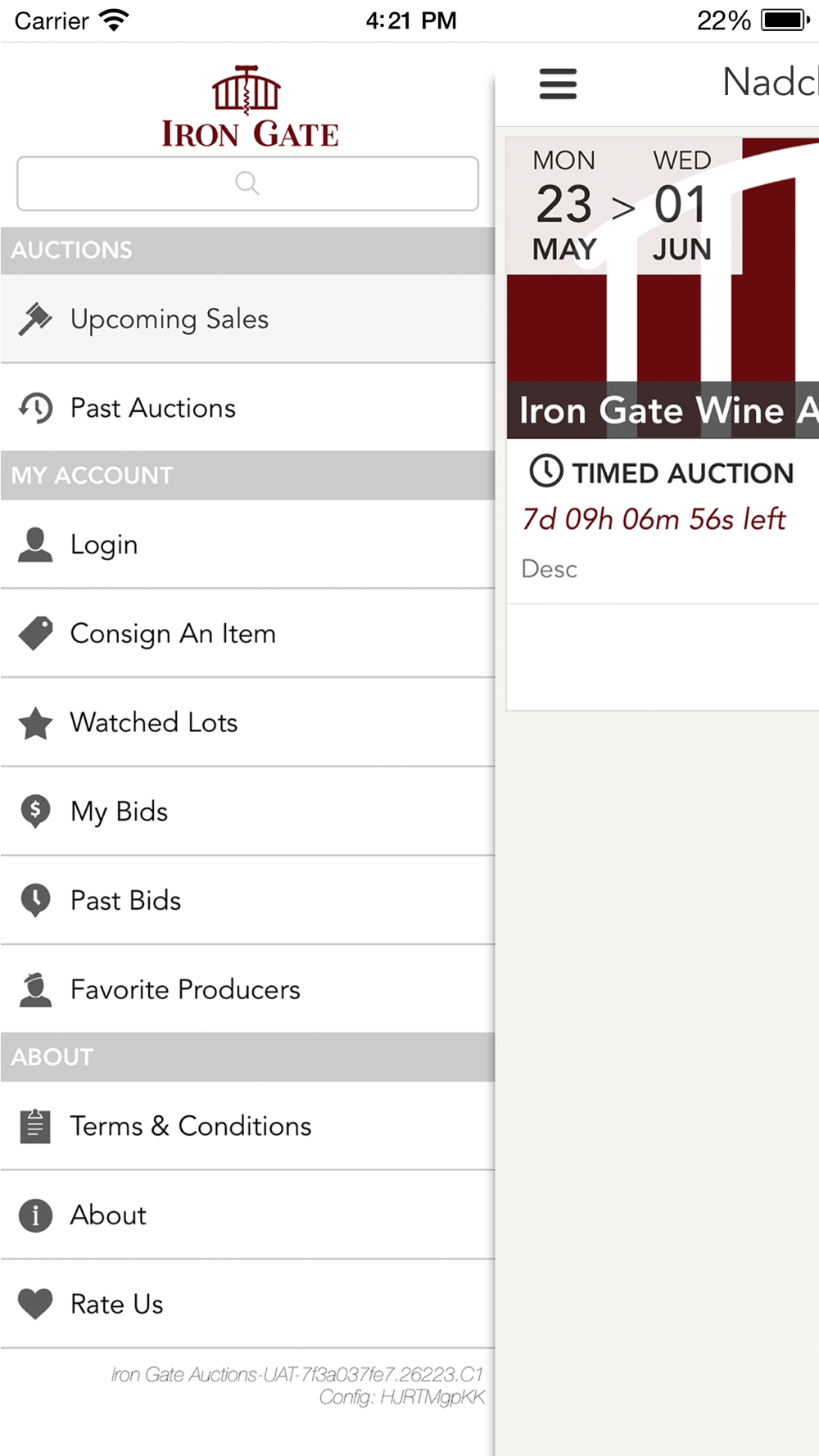Go to Past Auctions
Image resolution: width=819 pixels, height=1456 pixels.
(x=247, y=408)
